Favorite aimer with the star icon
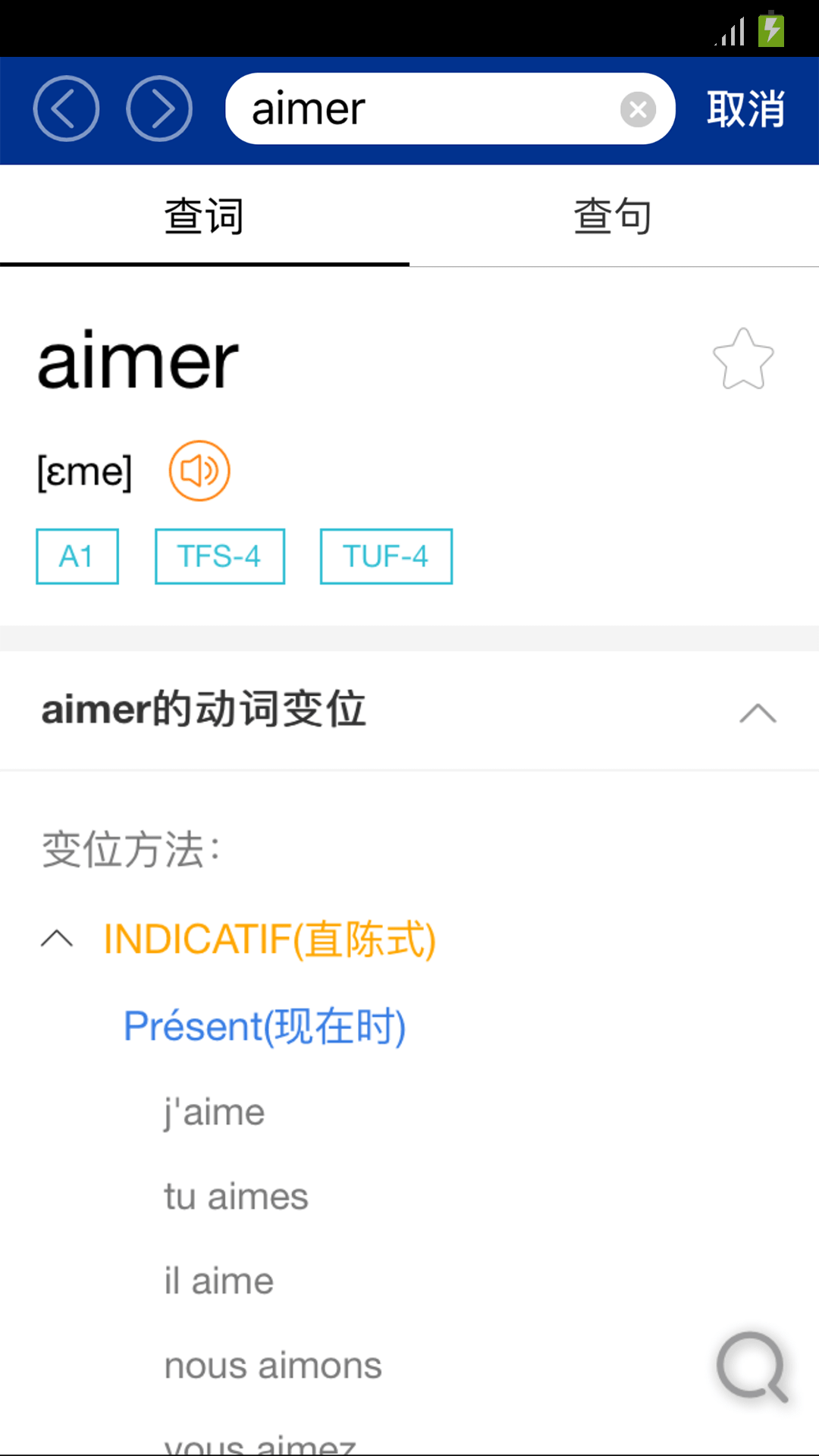The image size is (819, 1456). click(744, 358)
